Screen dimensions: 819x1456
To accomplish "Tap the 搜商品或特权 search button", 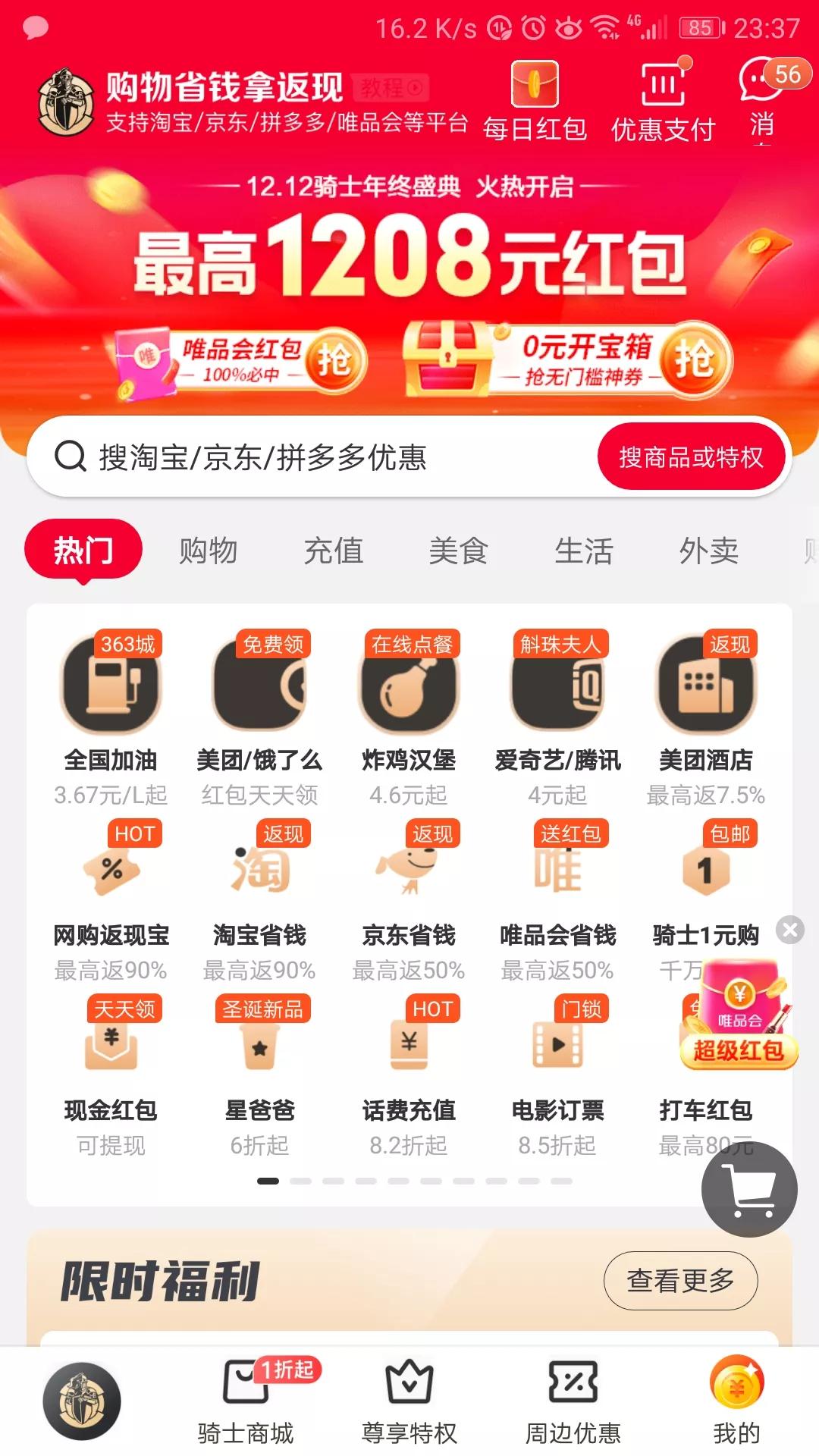I will tap(691, 457).
